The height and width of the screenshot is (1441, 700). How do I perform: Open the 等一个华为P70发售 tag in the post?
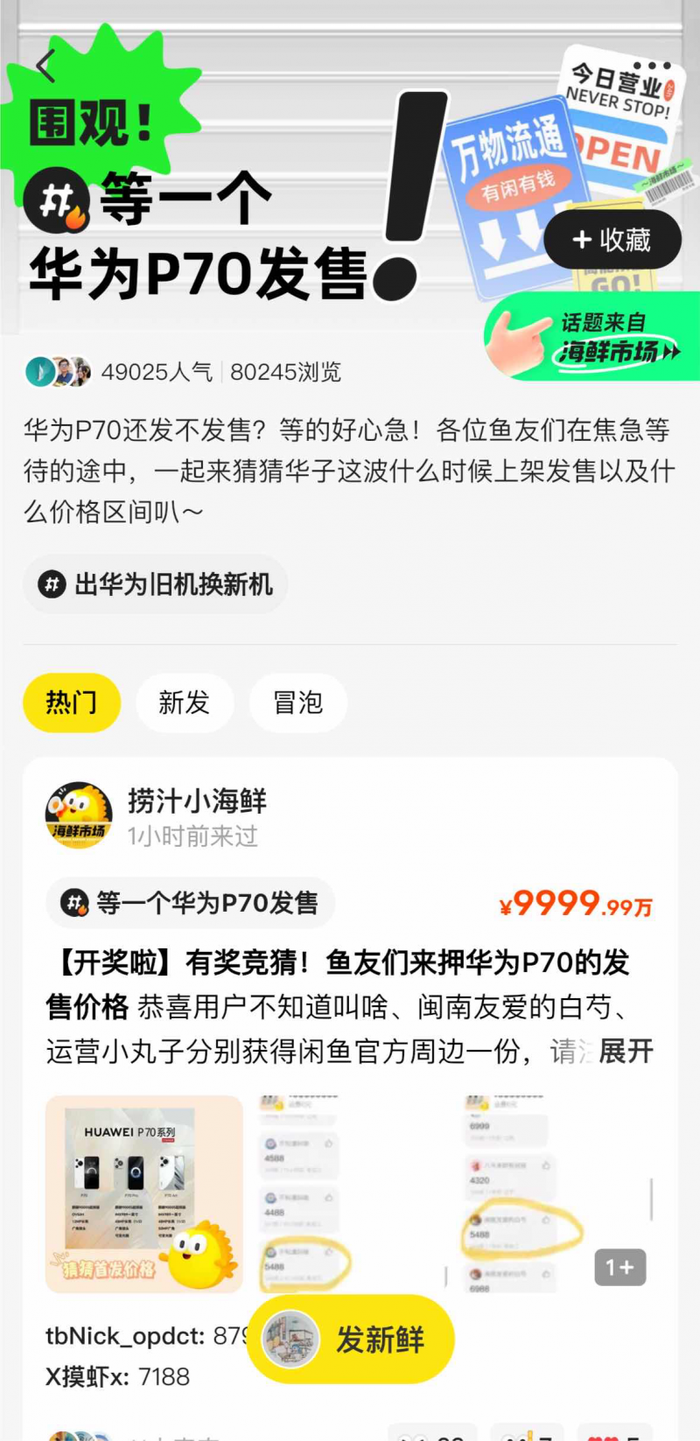190,903
